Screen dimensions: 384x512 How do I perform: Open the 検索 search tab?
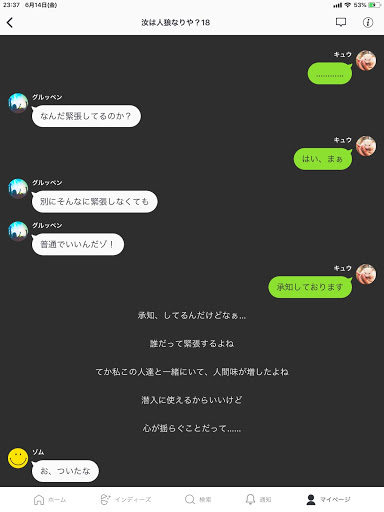[198, 499]
